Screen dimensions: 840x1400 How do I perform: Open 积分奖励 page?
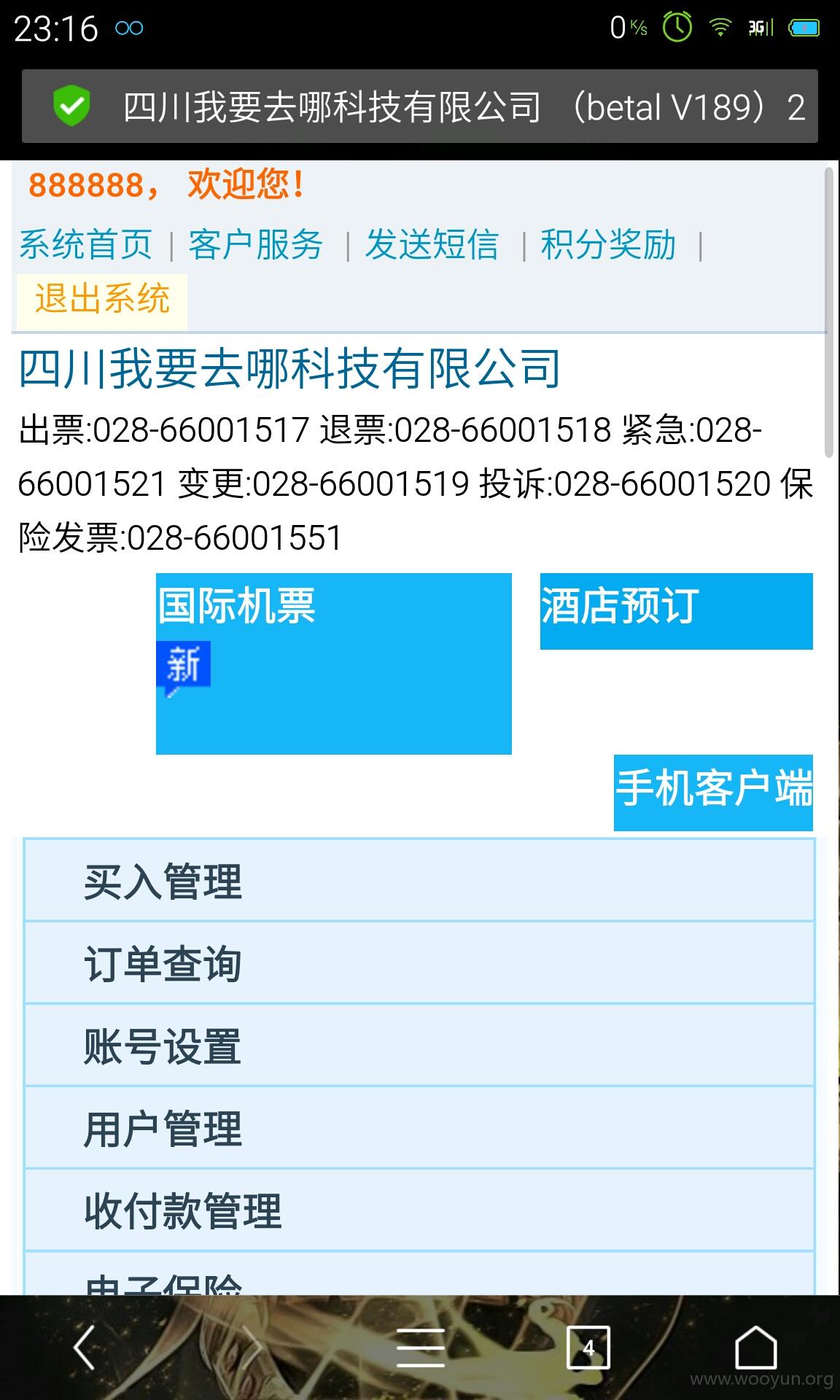point(608,244)
